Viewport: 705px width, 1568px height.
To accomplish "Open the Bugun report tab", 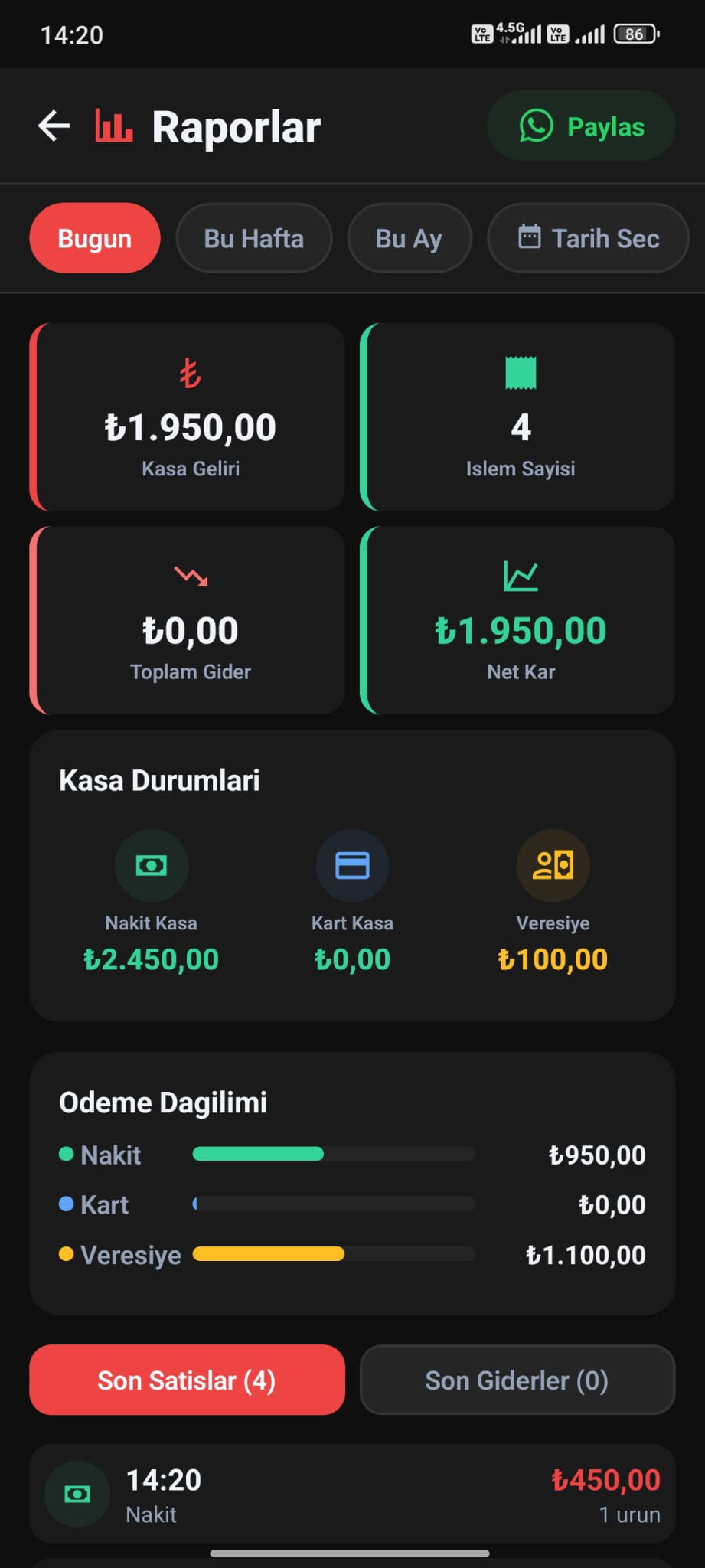I will click(94, 238).
